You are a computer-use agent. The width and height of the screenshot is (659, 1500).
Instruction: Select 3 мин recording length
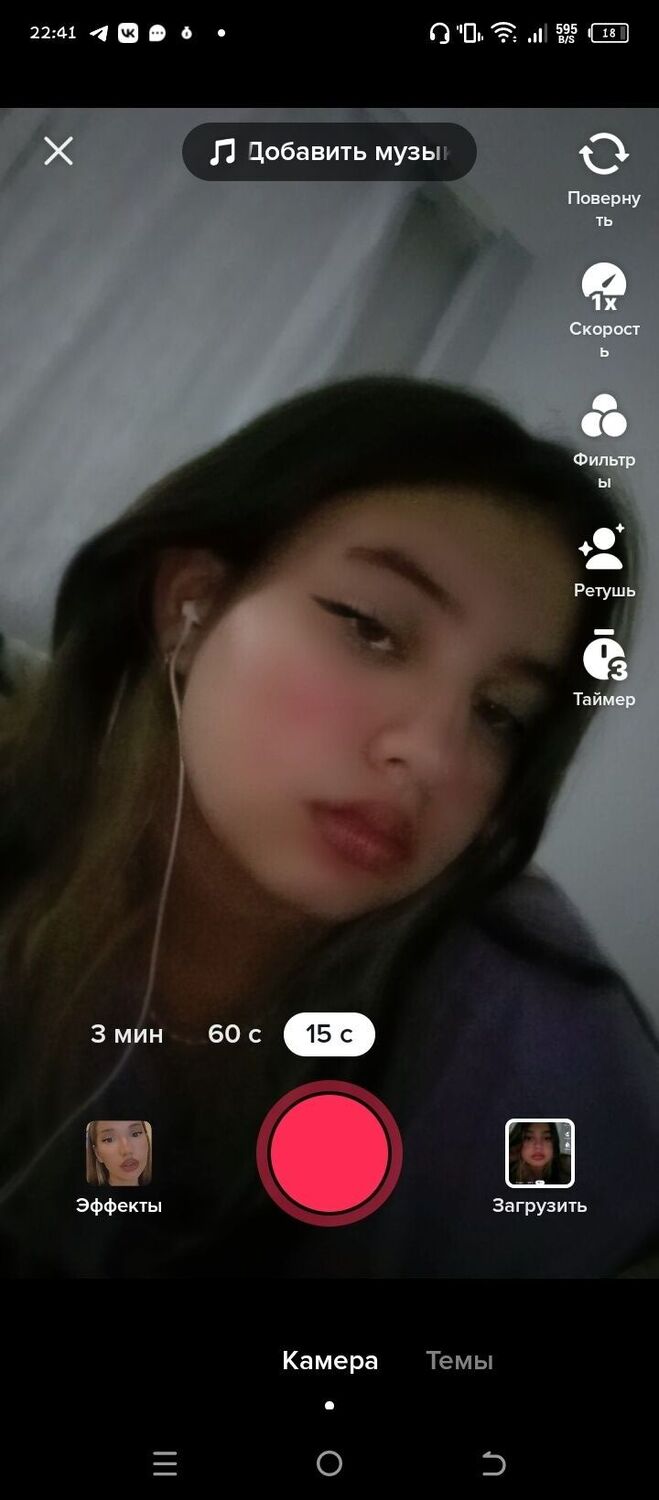click(127, 1034)
